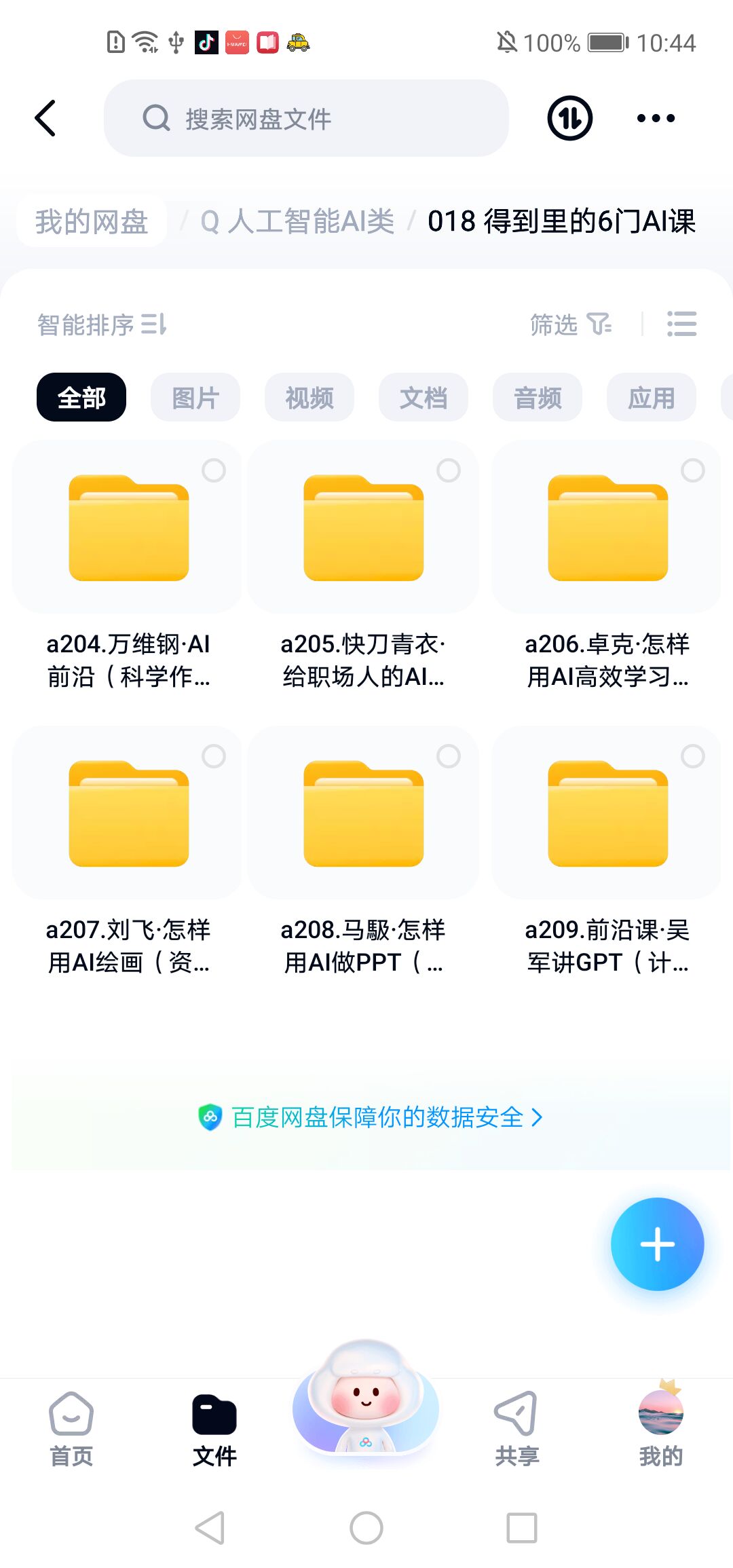Change the 智能排序 sort order
This screenshot has height=1568, width=733.
(102, 324)
